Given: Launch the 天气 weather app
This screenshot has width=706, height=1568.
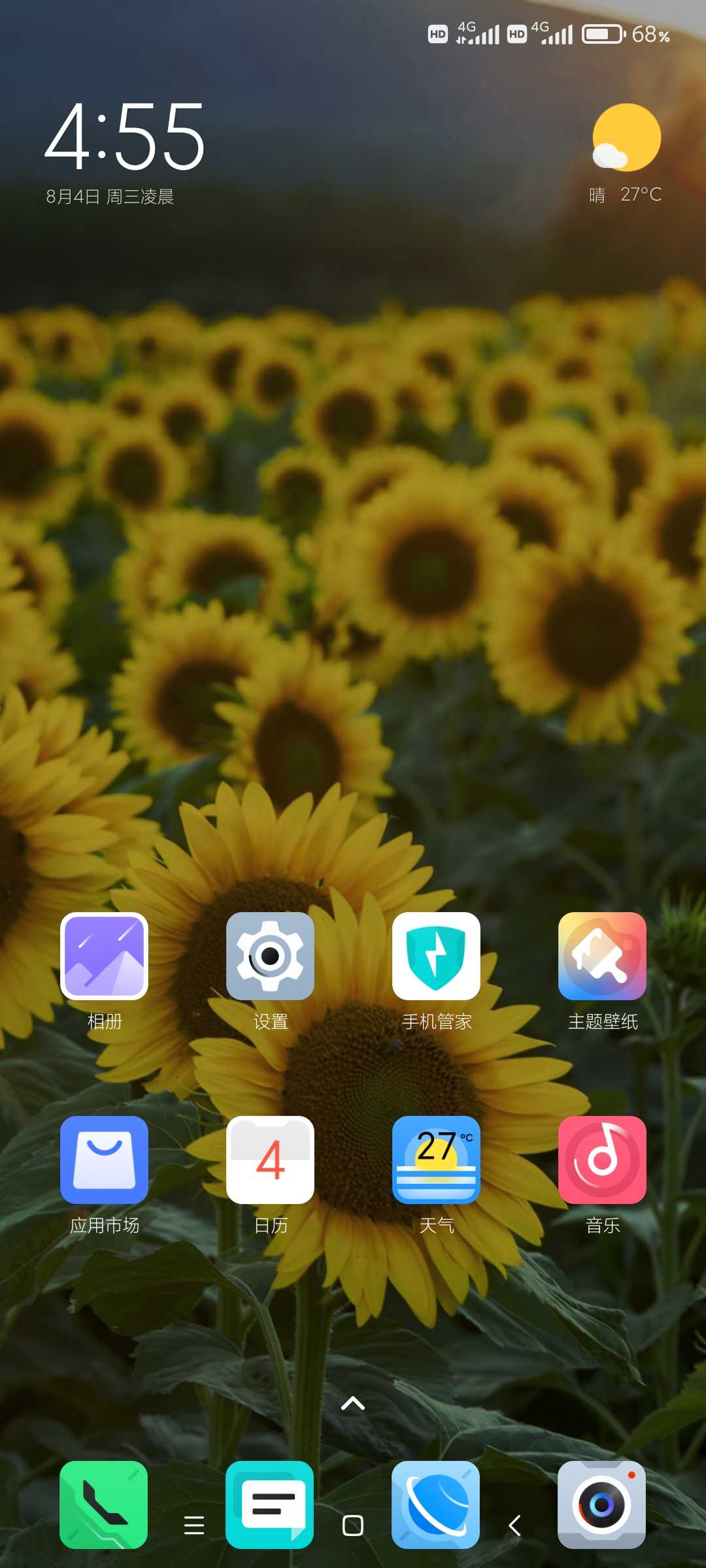Looking at the screenshot, I should click(436, 1160).
